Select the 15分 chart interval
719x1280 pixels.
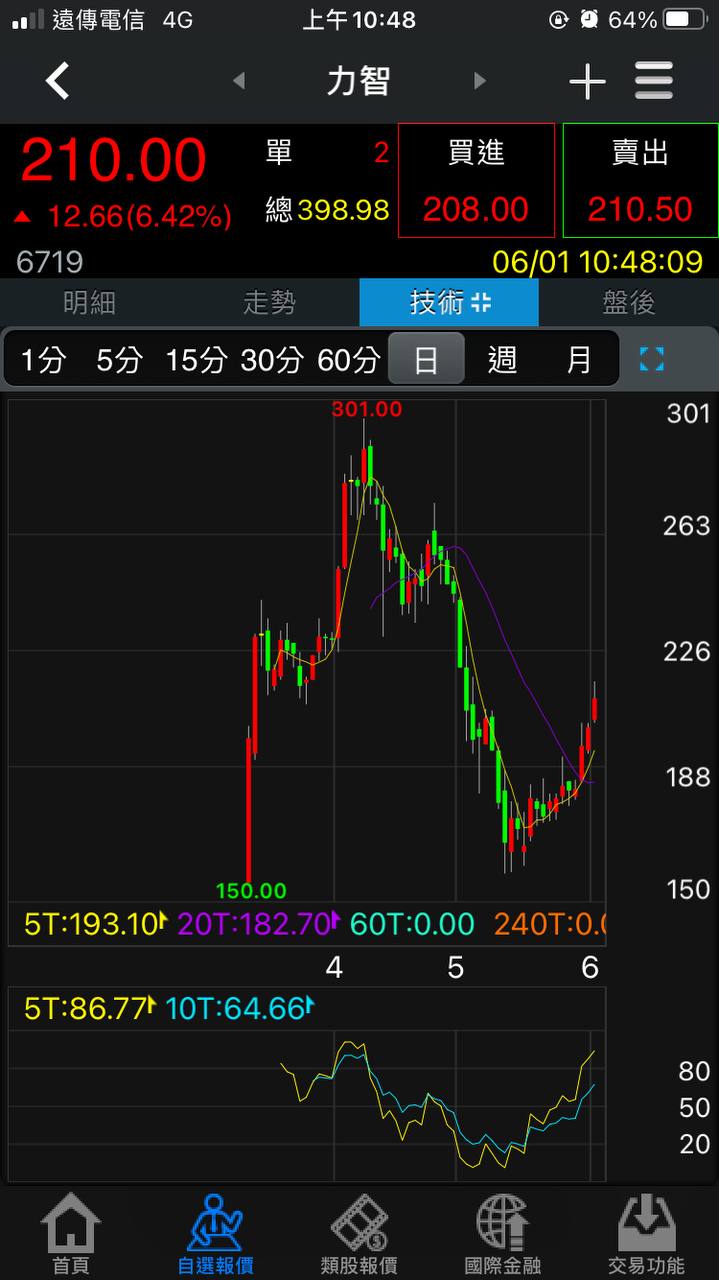(x=196, y=360)
